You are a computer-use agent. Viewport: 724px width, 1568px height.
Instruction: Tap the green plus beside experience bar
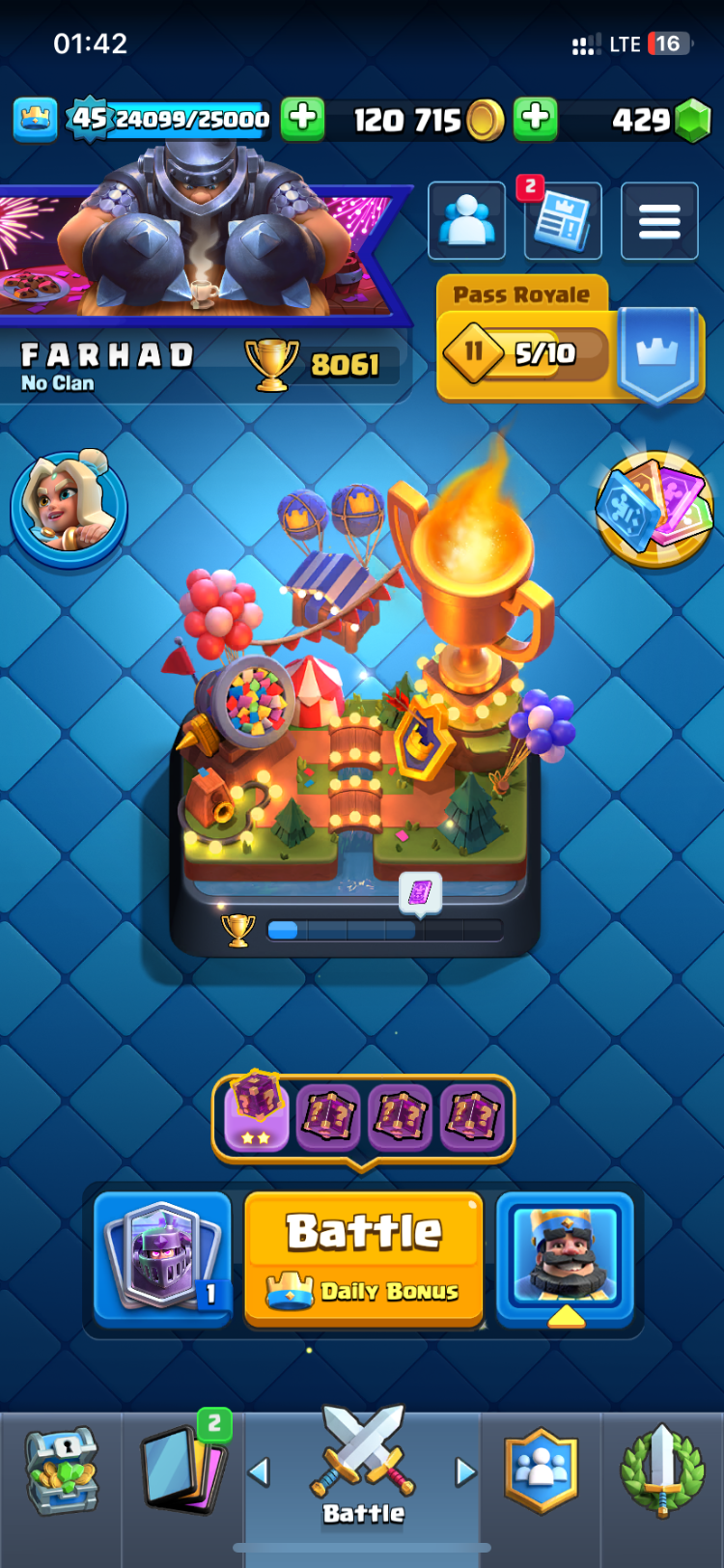click(303, 119)
